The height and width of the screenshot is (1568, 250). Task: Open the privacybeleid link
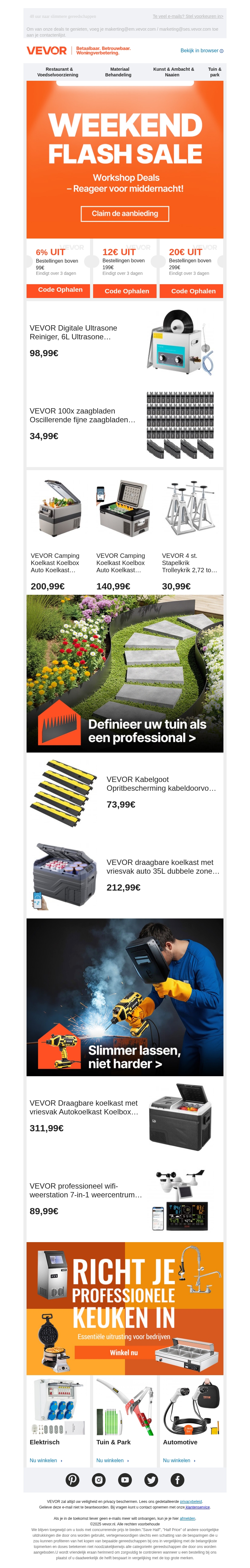tap(191, 1502)
